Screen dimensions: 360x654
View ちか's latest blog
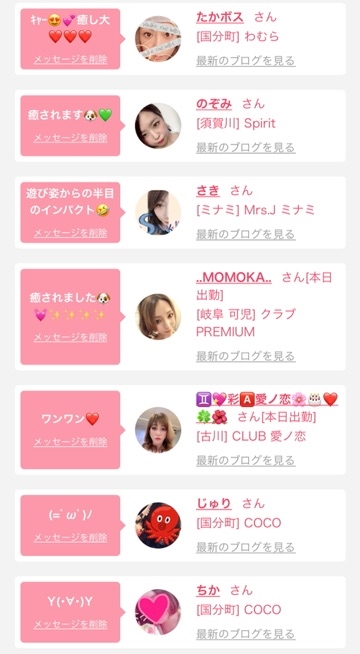coord(246,634)
